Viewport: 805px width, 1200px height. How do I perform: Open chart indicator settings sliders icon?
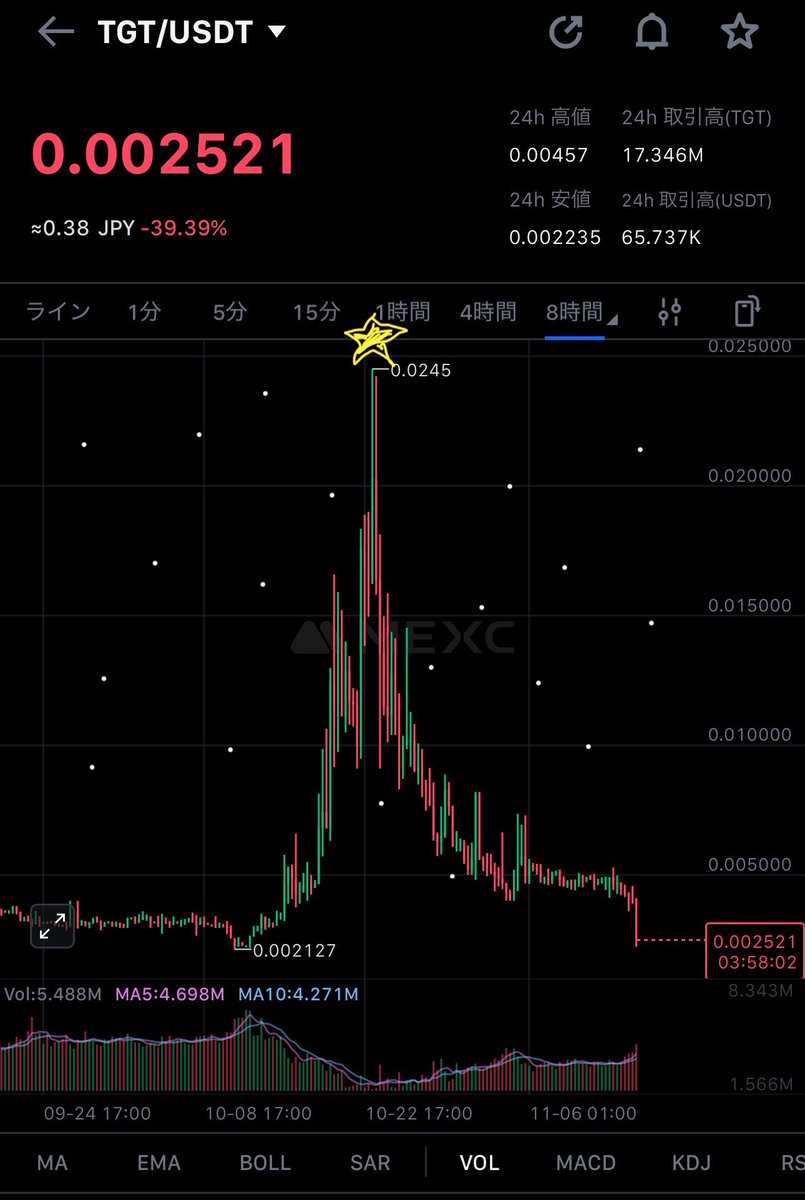669,312
